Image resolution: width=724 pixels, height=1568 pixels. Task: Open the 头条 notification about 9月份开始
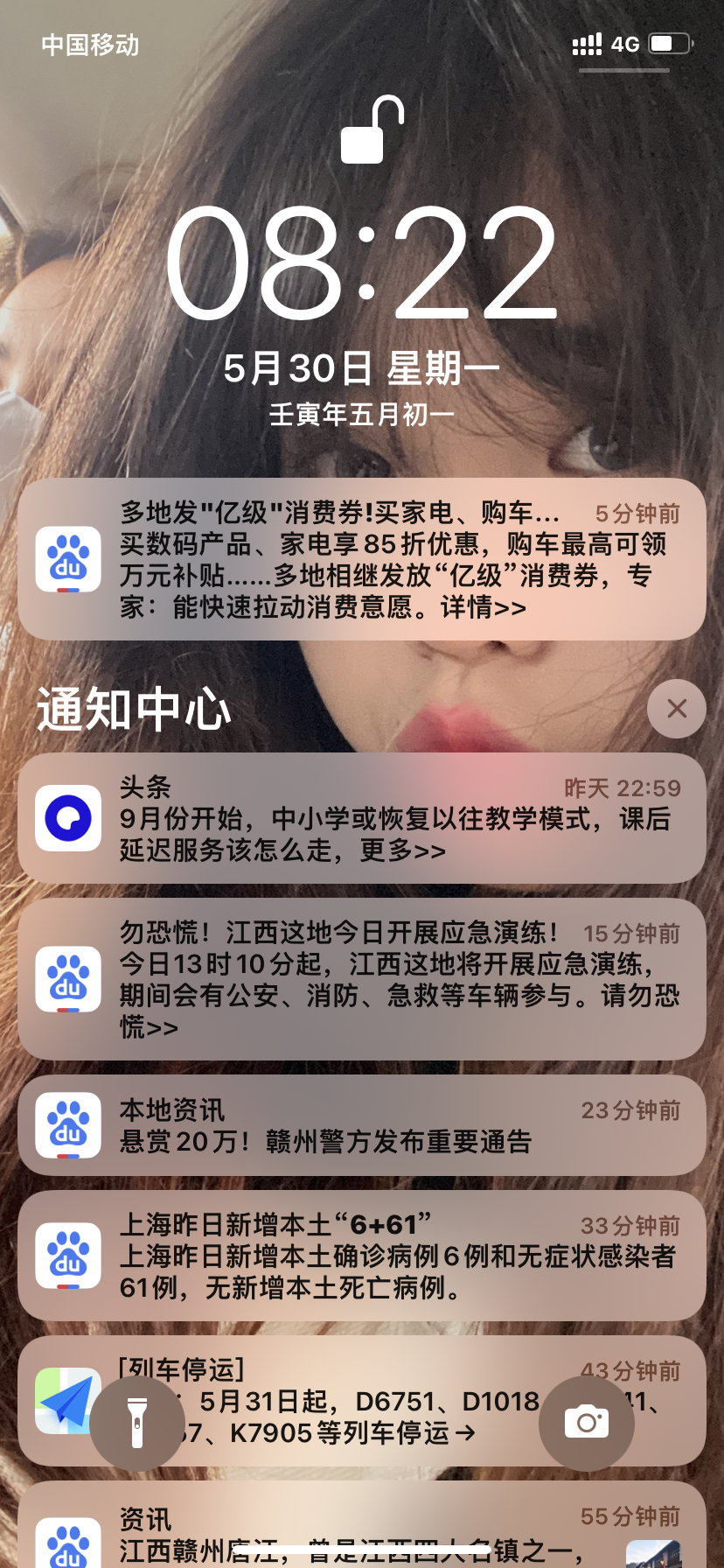tap(361, 818)
